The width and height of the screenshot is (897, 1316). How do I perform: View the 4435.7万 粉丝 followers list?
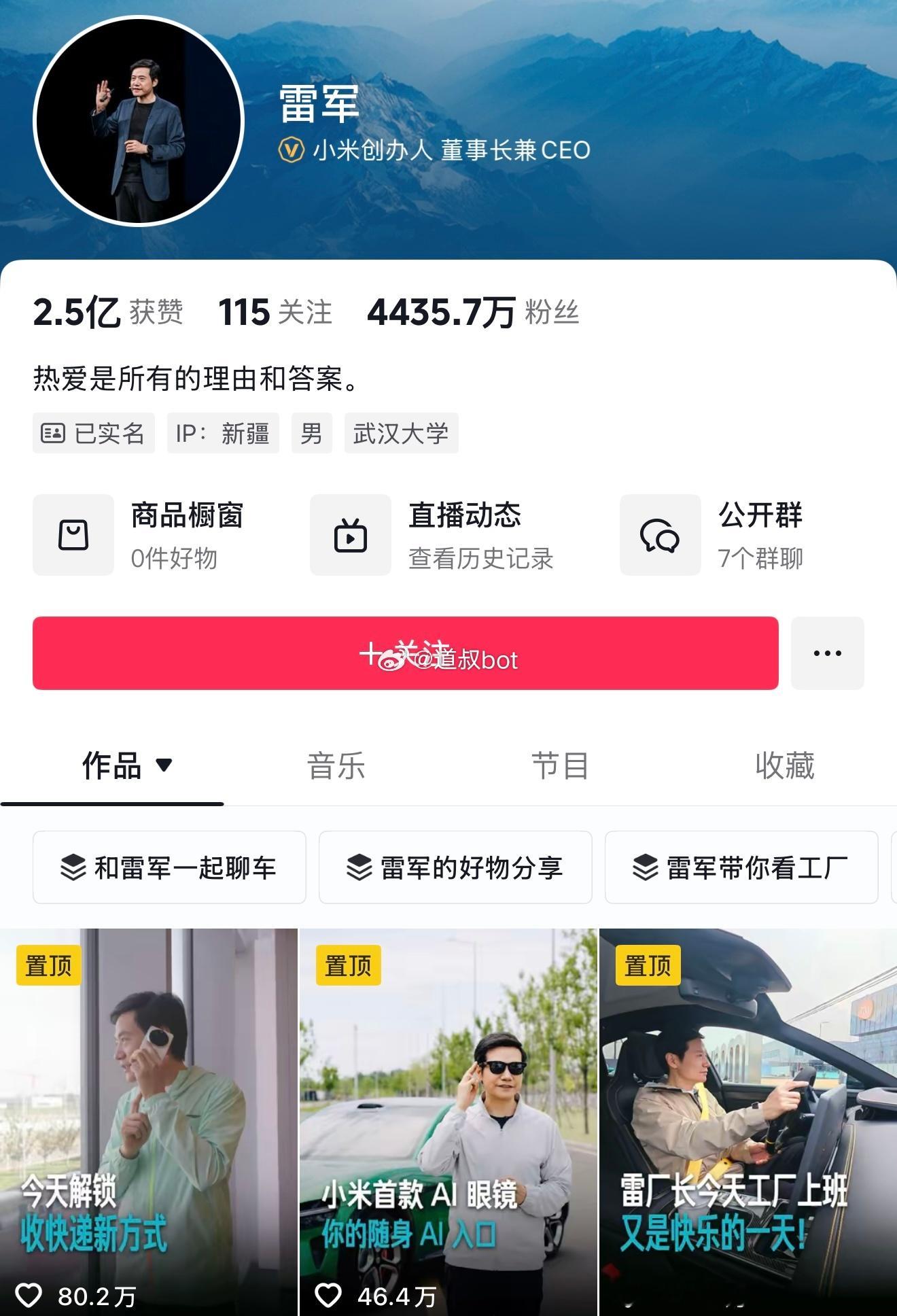[473, 313]
